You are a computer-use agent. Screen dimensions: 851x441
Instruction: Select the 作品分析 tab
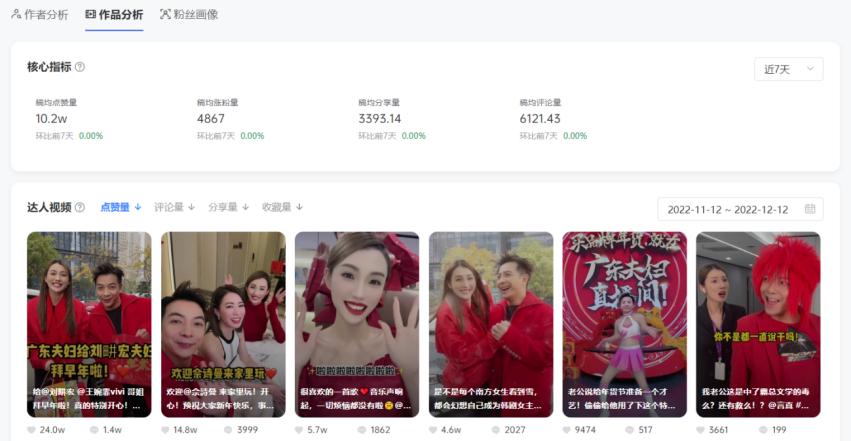pyautogui.click(x=115, y=15)
